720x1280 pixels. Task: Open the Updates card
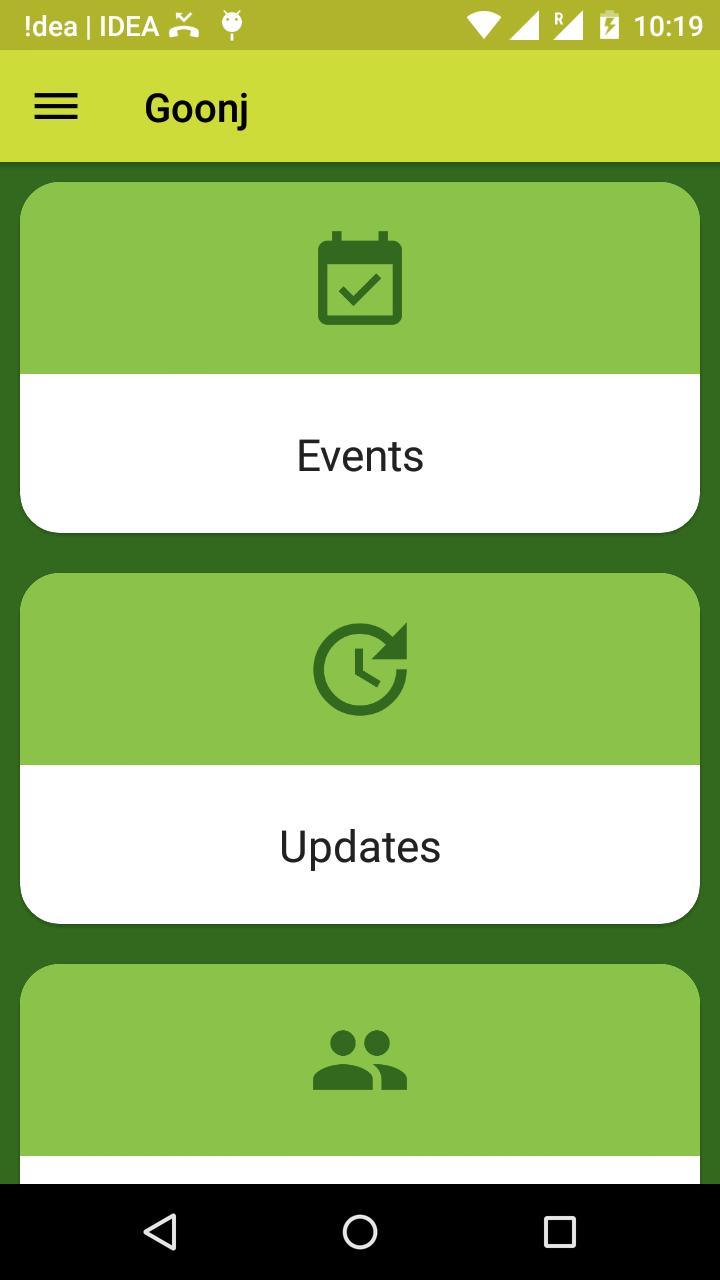[360, 748]
